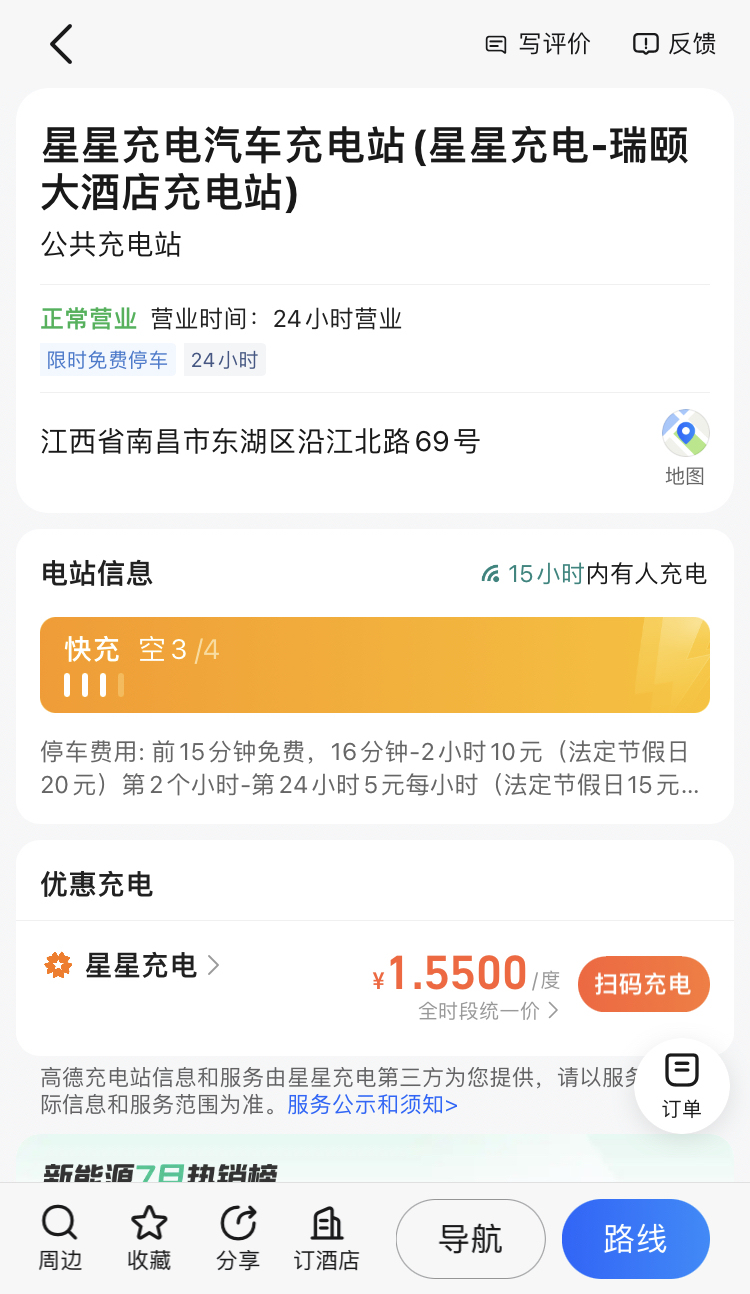The height and width of the screenshot is (1294, 750).
Task: Share this station via 分享
Action: click(x=238, y=1238)
